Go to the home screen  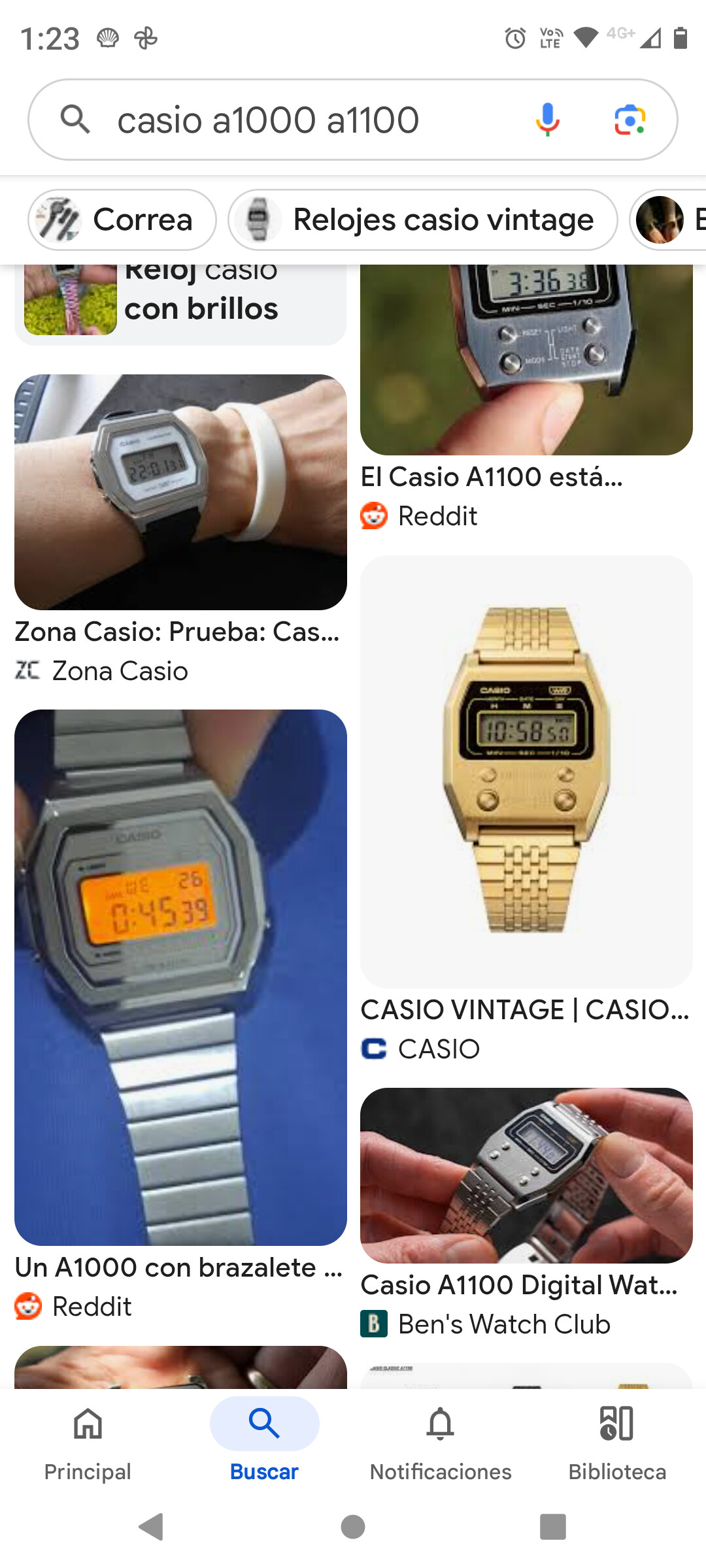coord(353,1527)
